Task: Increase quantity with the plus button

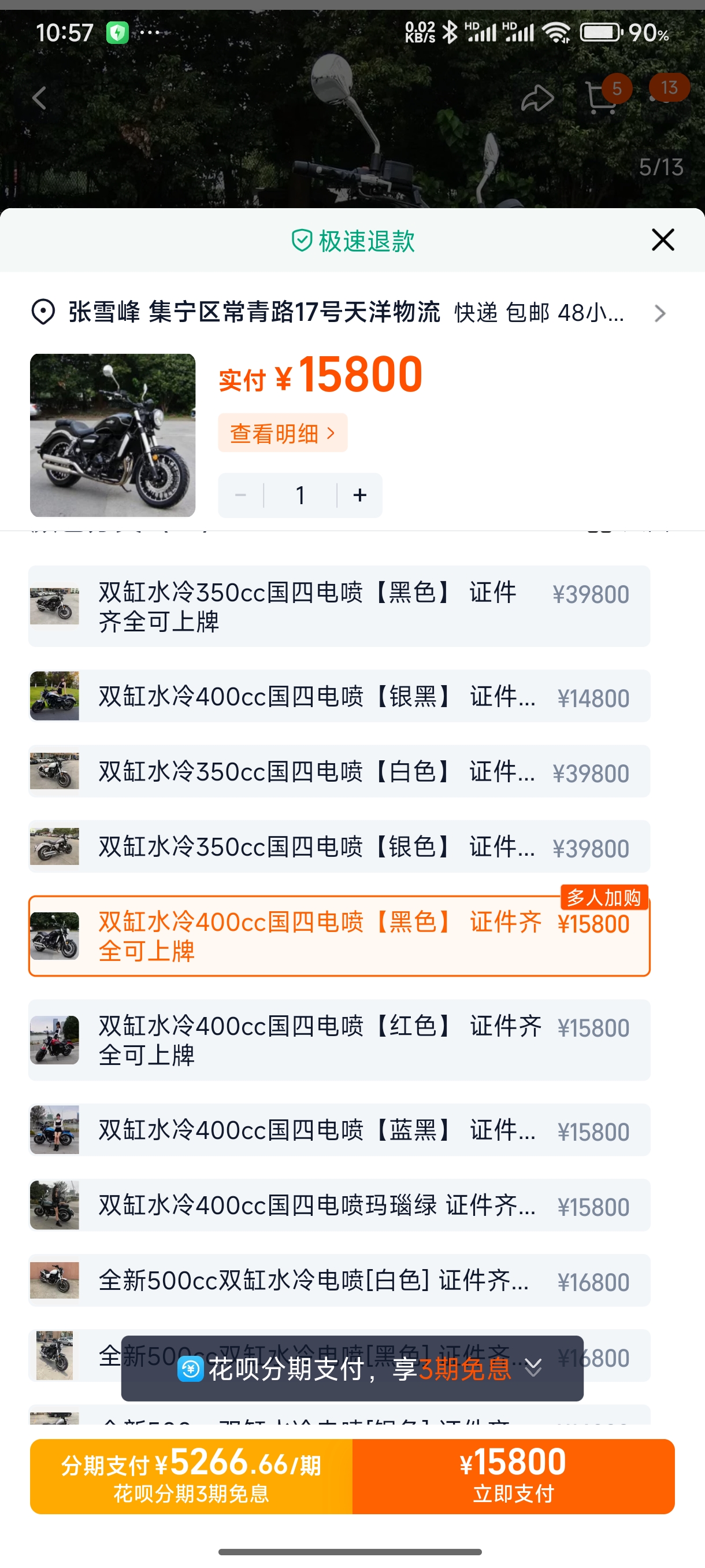Action: coord(360,495)
